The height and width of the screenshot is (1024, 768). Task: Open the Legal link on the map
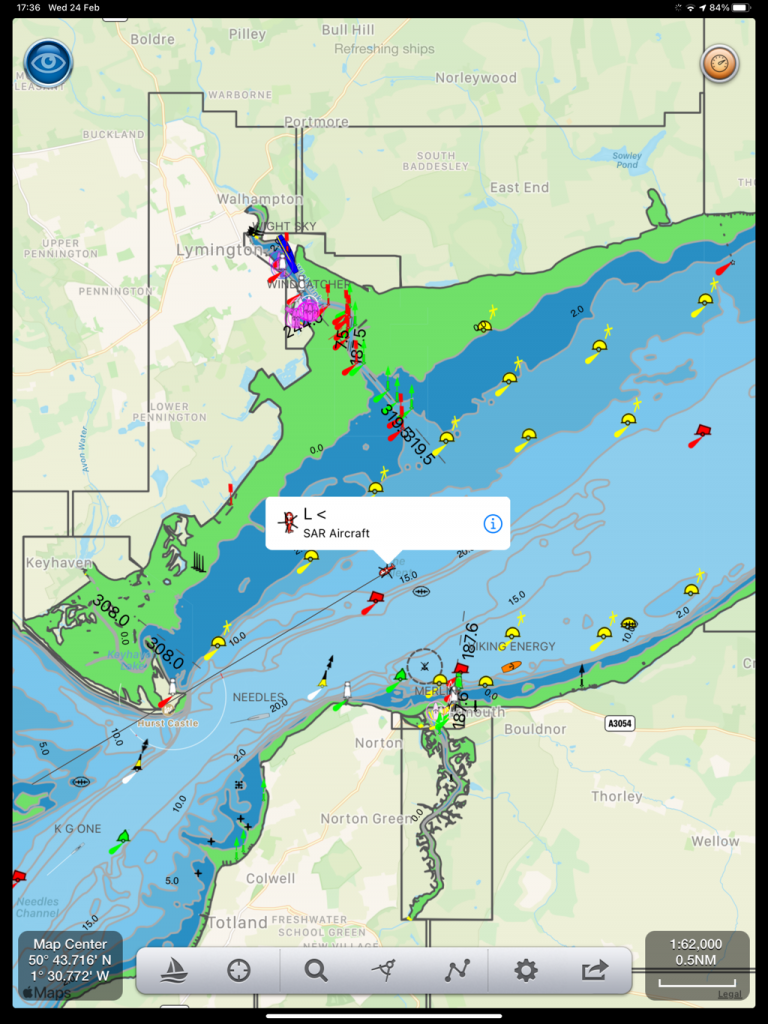pyautogui.click(x=728, y=994)
